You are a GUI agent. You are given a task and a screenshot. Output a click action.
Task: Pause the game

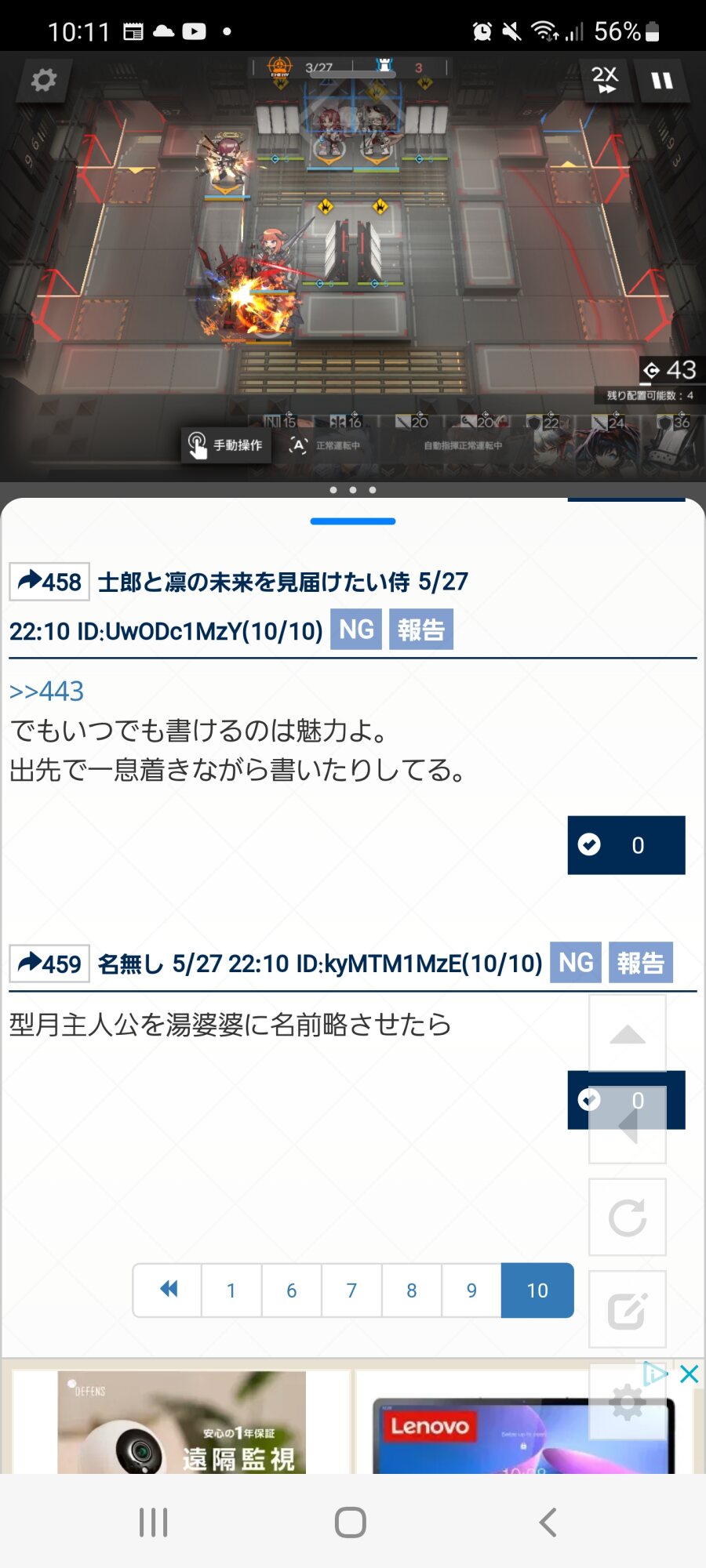click(662, 80)
